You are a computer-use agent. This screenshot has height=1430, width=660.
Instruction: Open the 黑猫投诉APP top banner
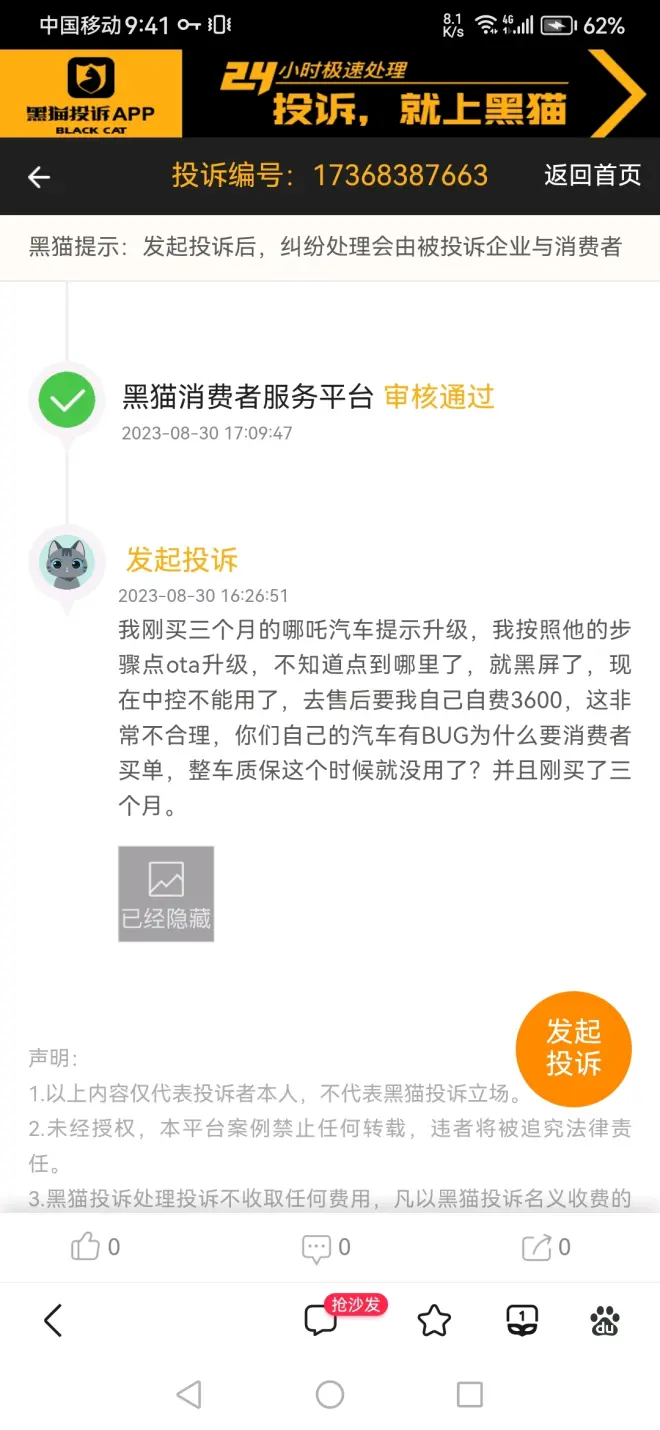pos(330,93)
